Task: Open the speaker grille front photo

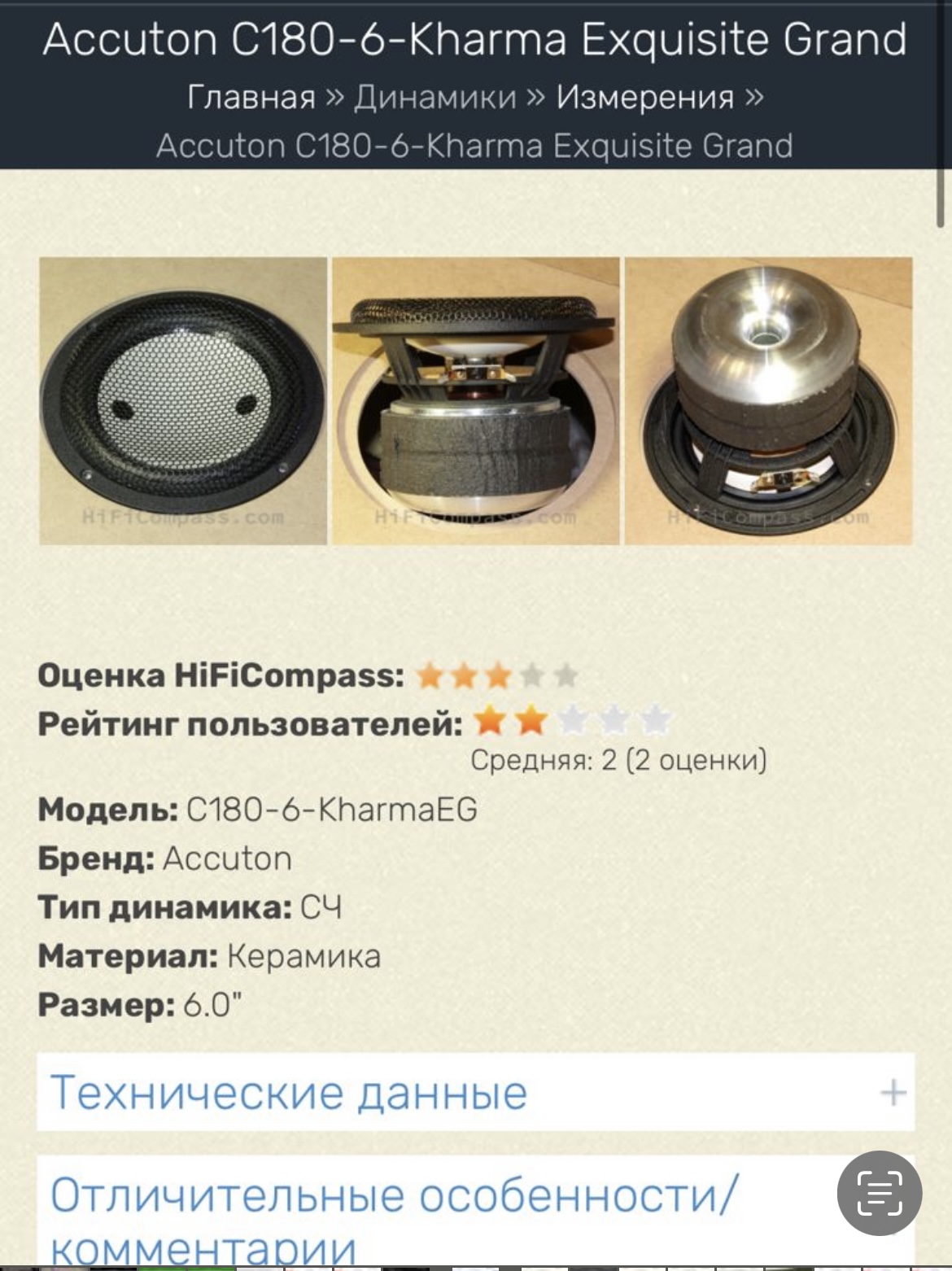Action: pos(183,400)
